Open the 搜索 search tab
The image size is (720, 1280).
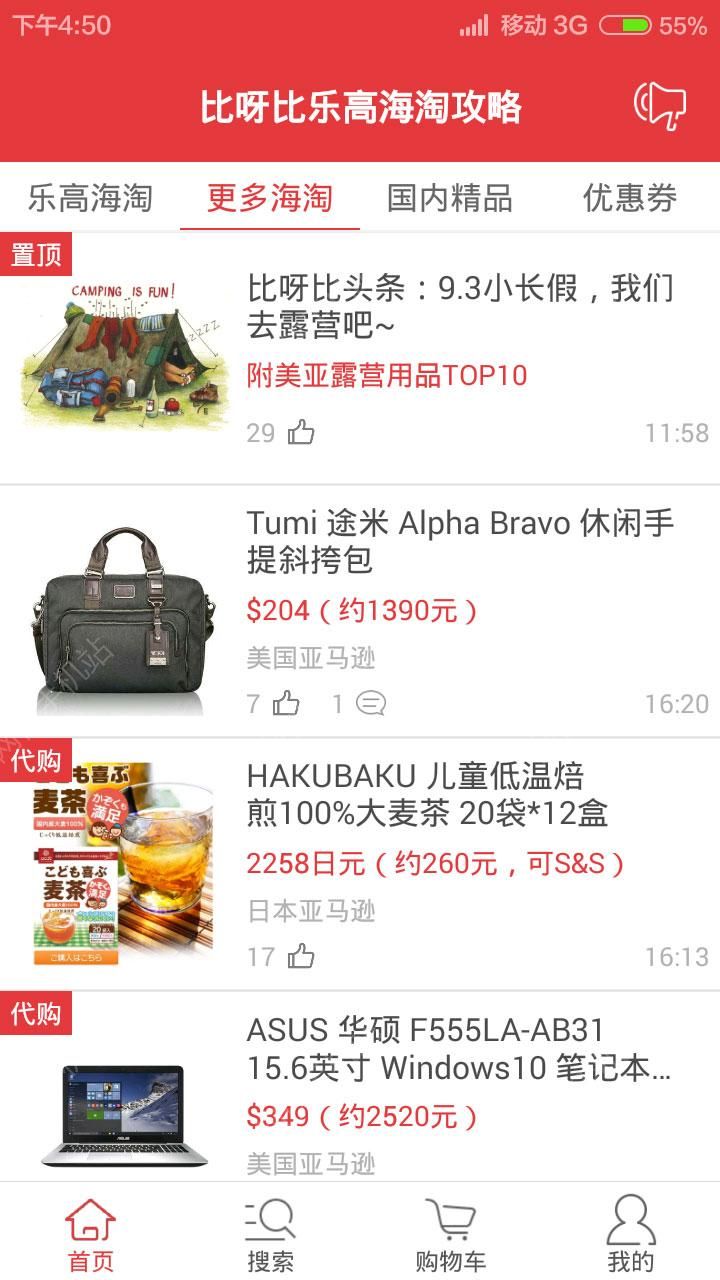click(x=270, y=1234)
